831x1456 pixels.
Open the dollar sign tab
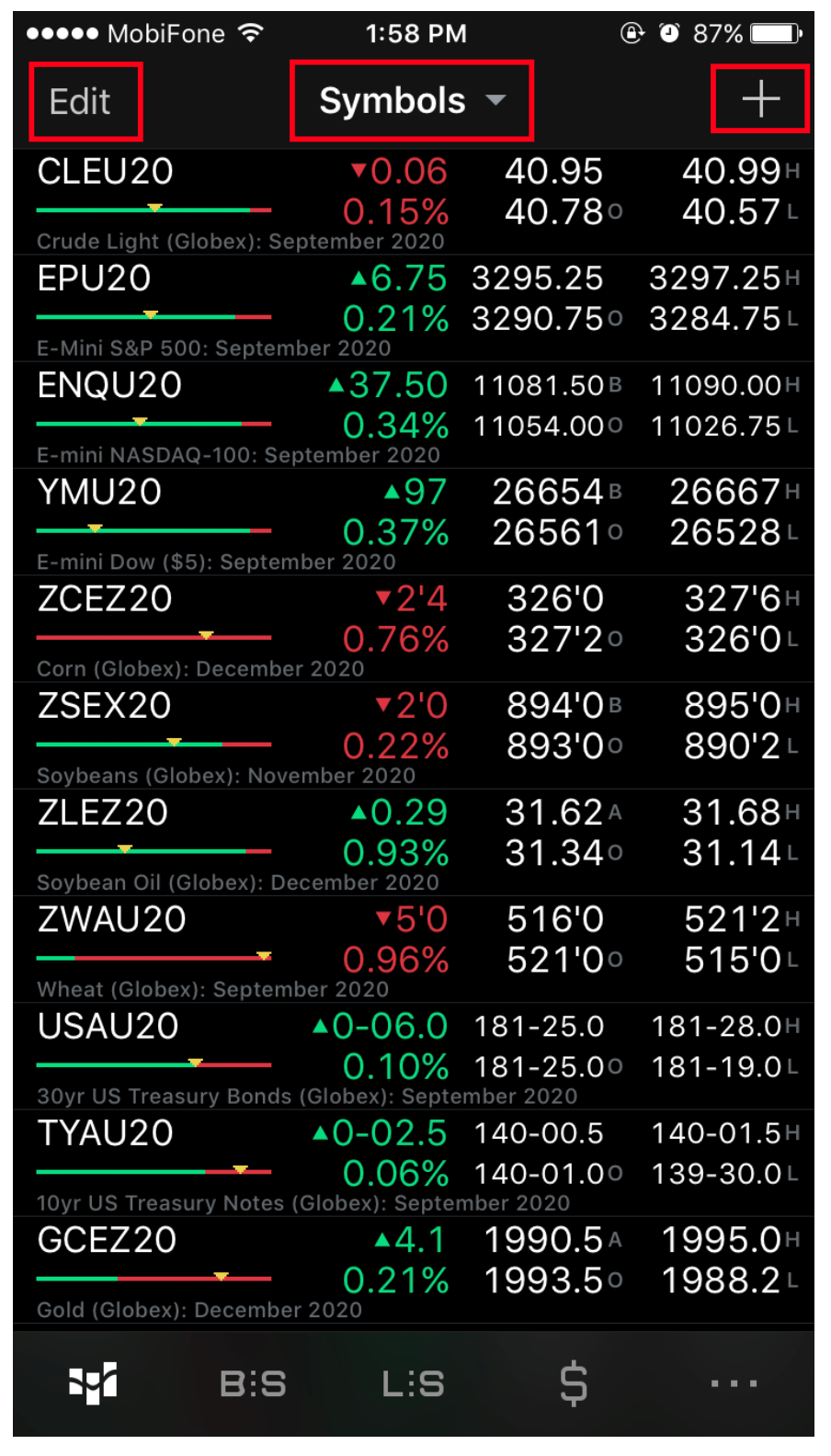(x=574, y=1382)
